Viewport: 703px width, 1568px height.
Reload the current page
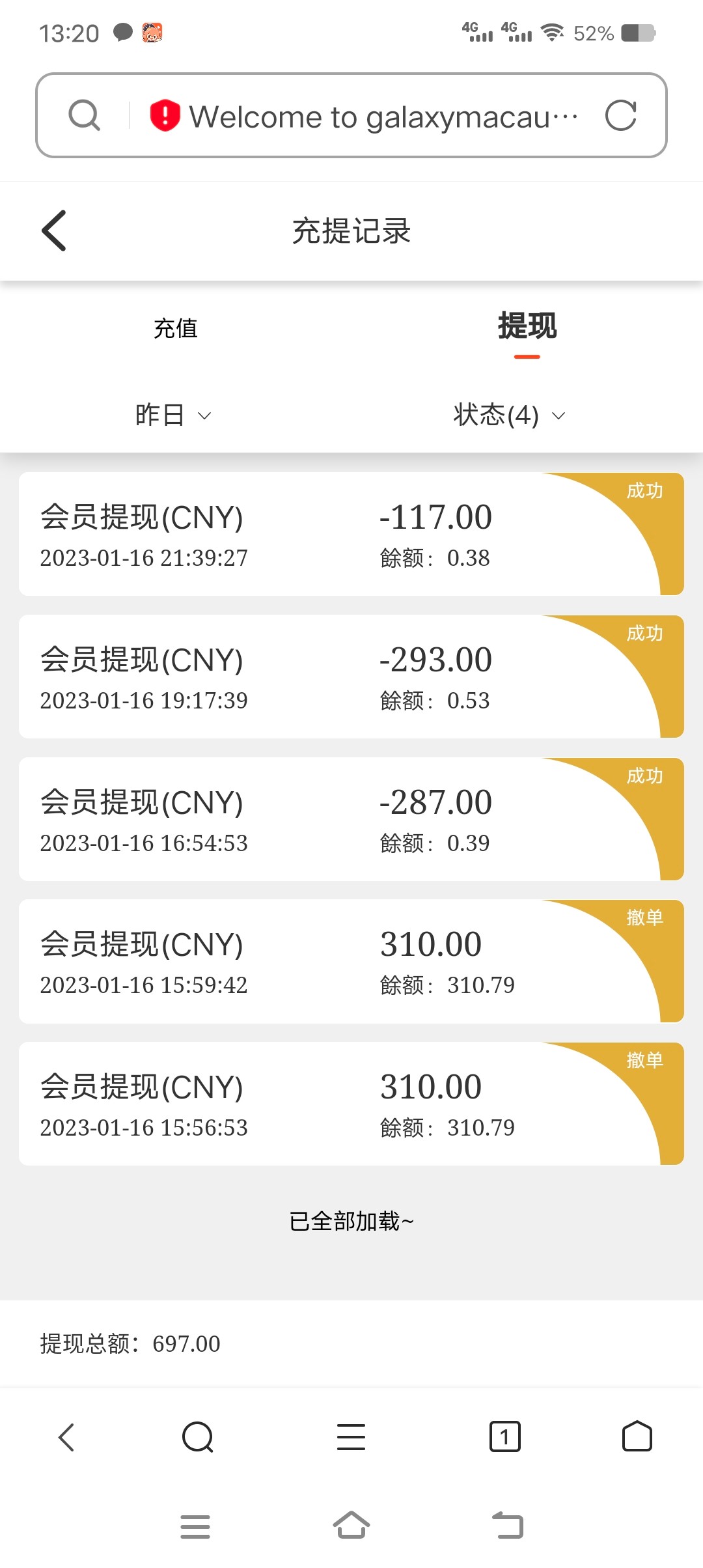620,116
